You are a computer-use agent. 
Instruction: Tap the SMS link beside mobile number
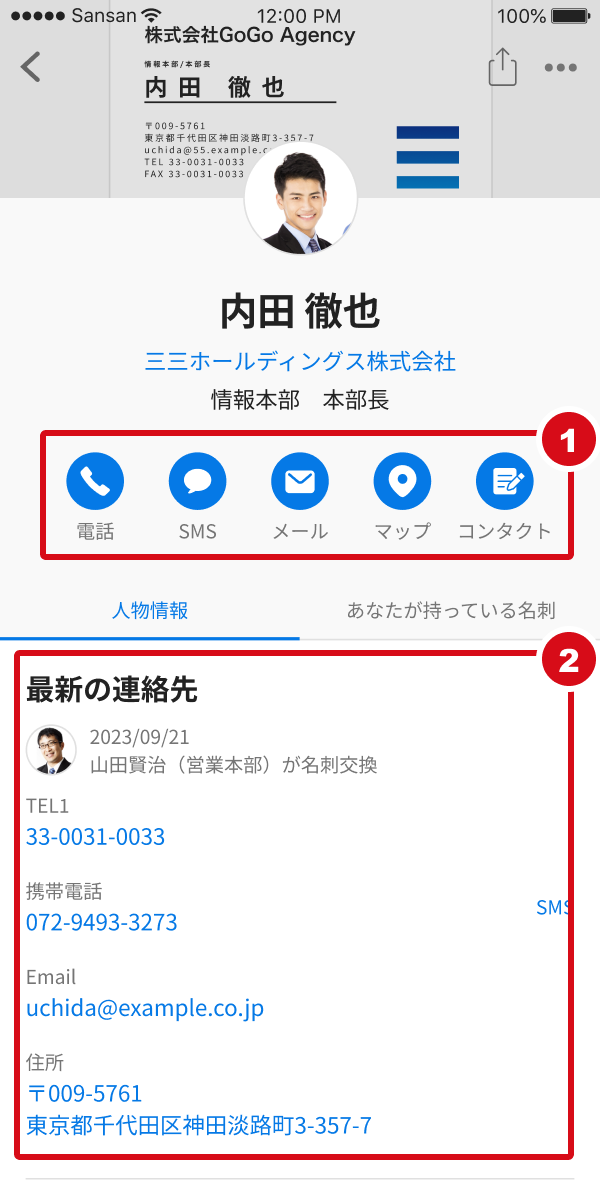click(x=552, y=908)
